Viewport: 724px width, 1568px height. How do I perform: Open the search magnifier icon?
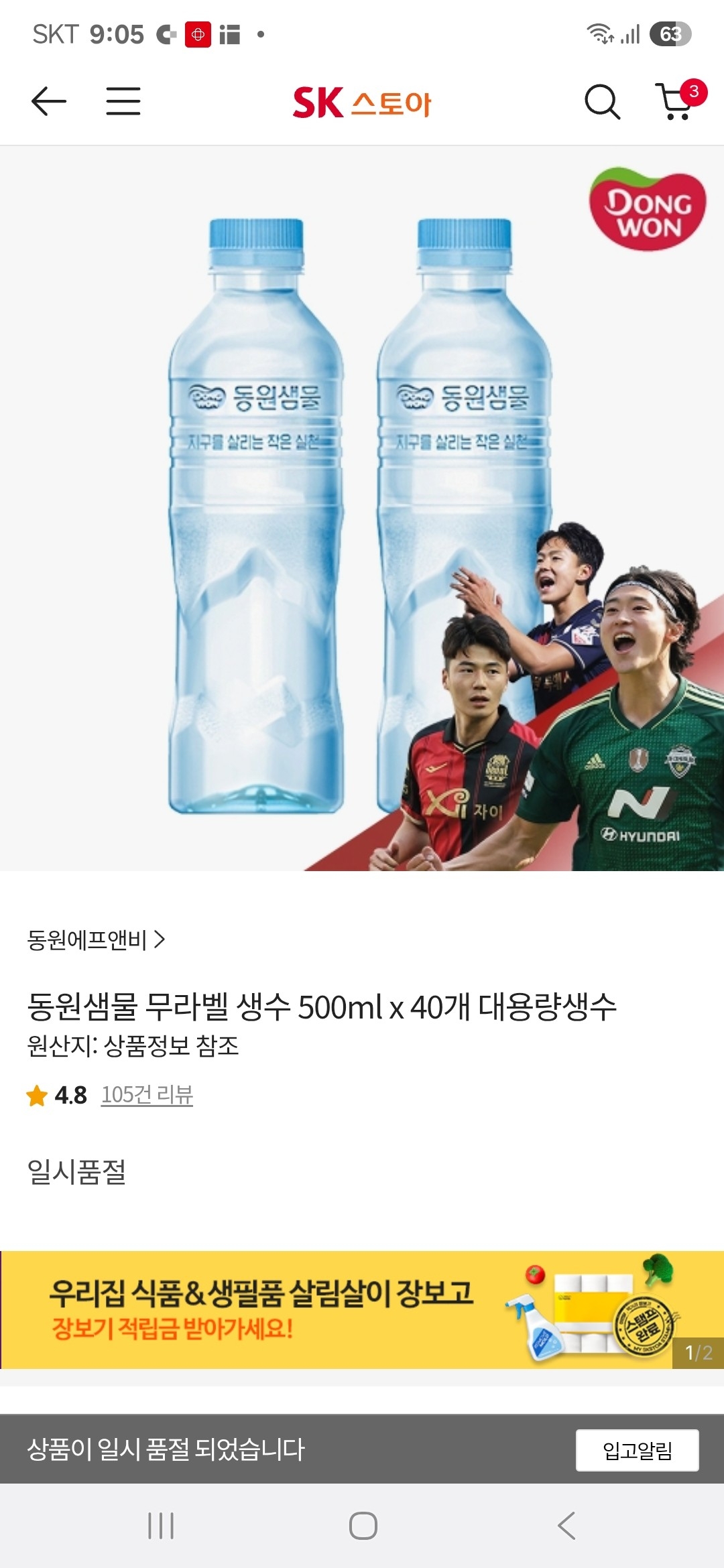click(x=602, y=102)
